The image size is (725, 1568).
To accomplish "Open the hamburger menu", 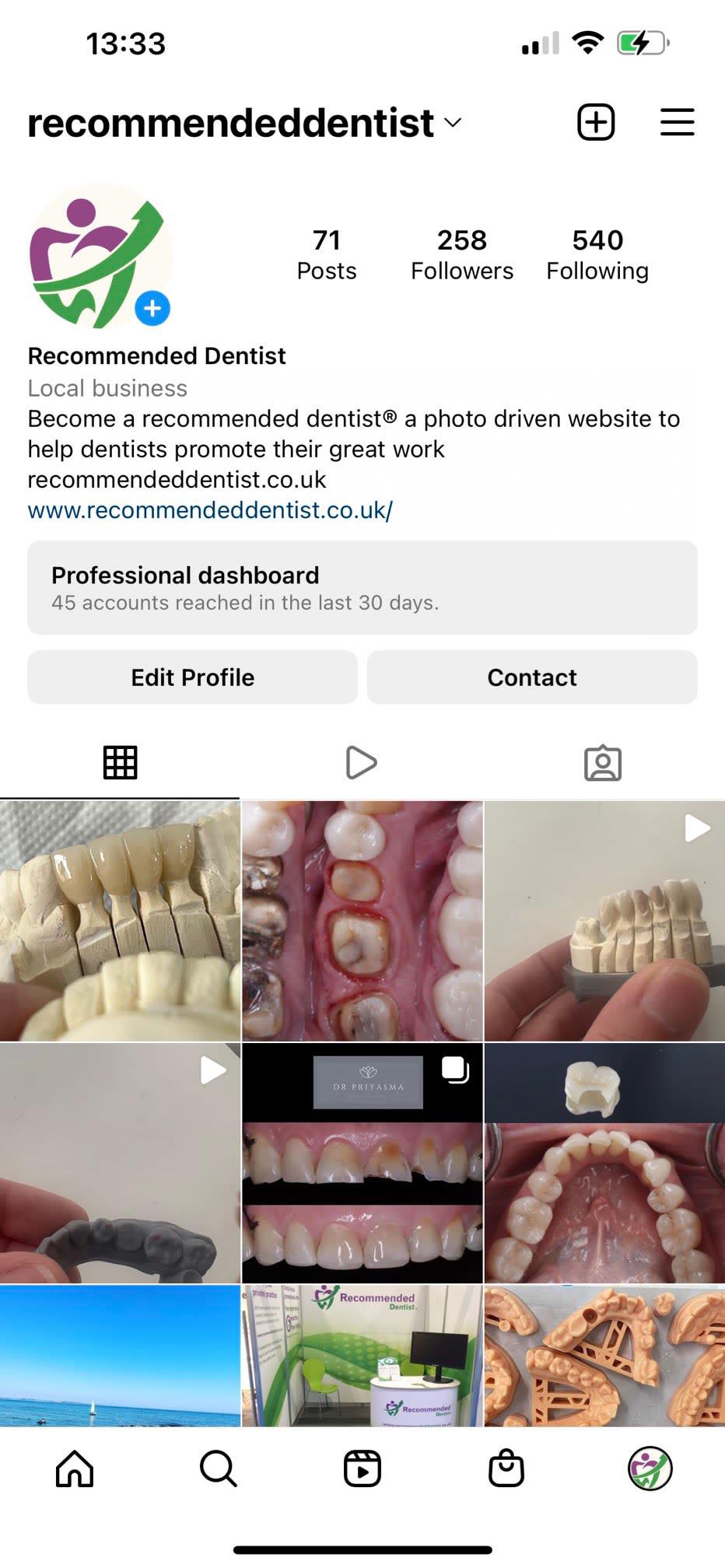I will (x=677, y=122).
